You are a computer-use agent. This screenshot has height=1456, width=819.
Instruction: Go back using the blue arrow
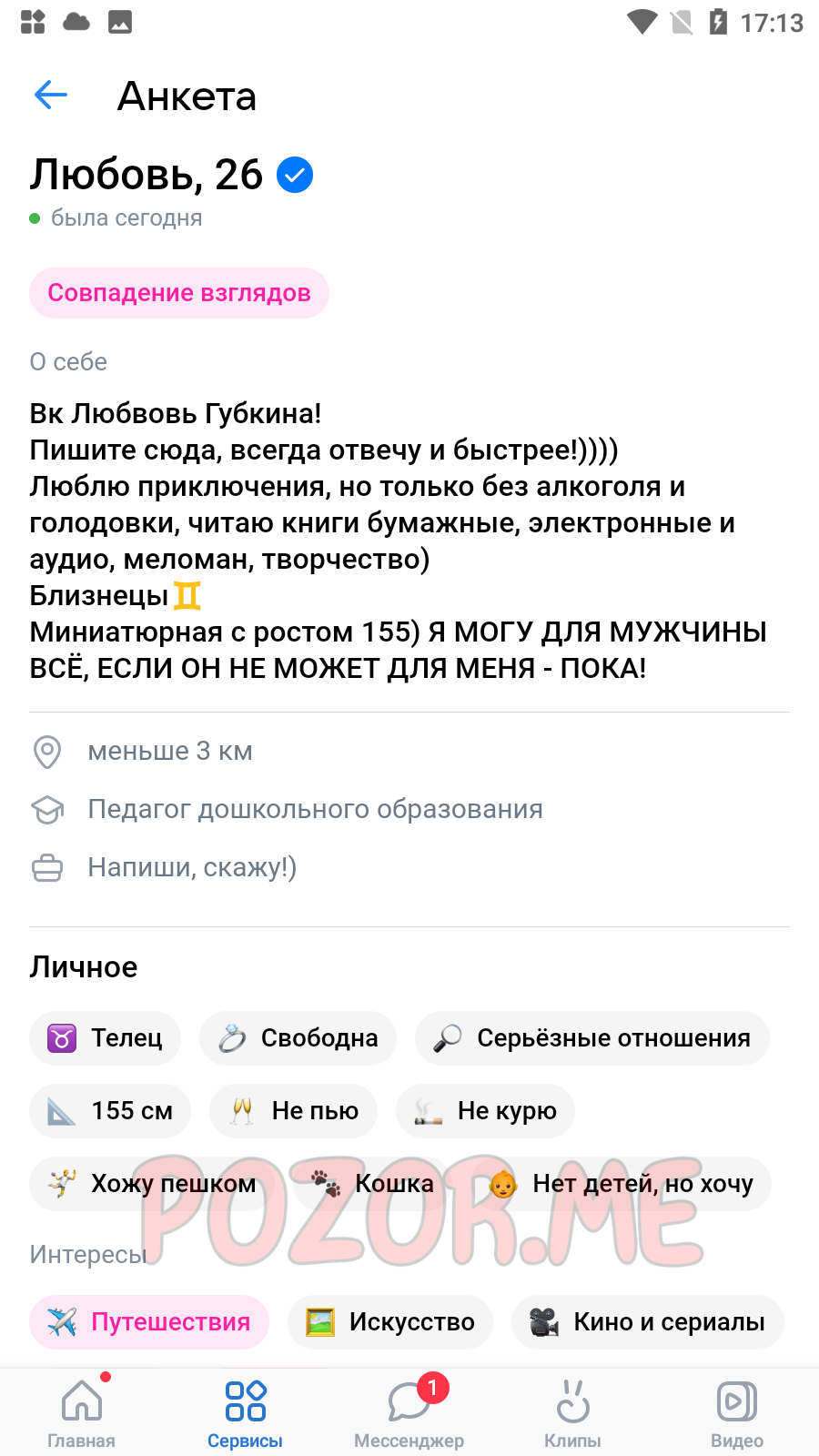51,95
